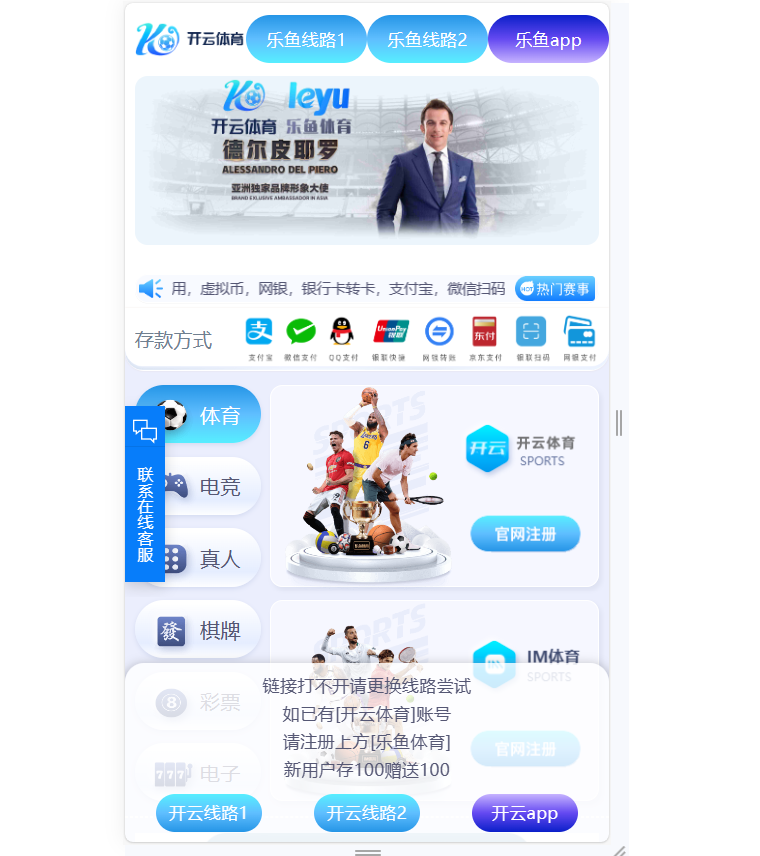Switch to the 棋牌 category
This screenshot has width=760, height=856.
point(198,630)
